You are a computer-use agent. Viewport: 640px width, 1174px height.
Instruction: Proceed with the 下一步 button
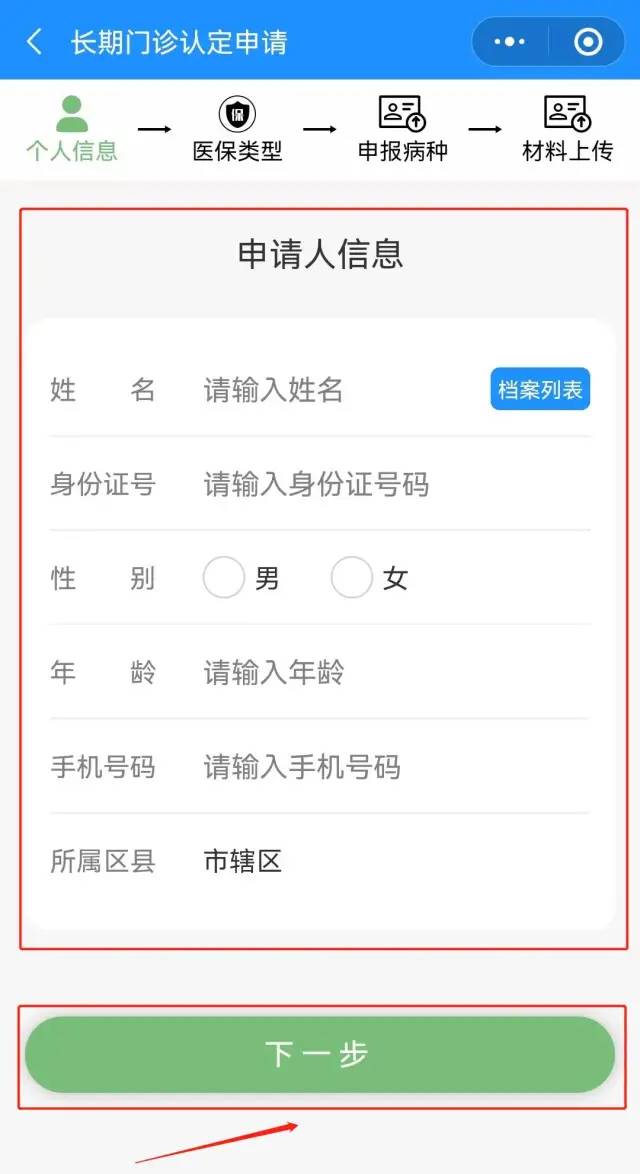pyautogui.click(x=319, y=1054)
